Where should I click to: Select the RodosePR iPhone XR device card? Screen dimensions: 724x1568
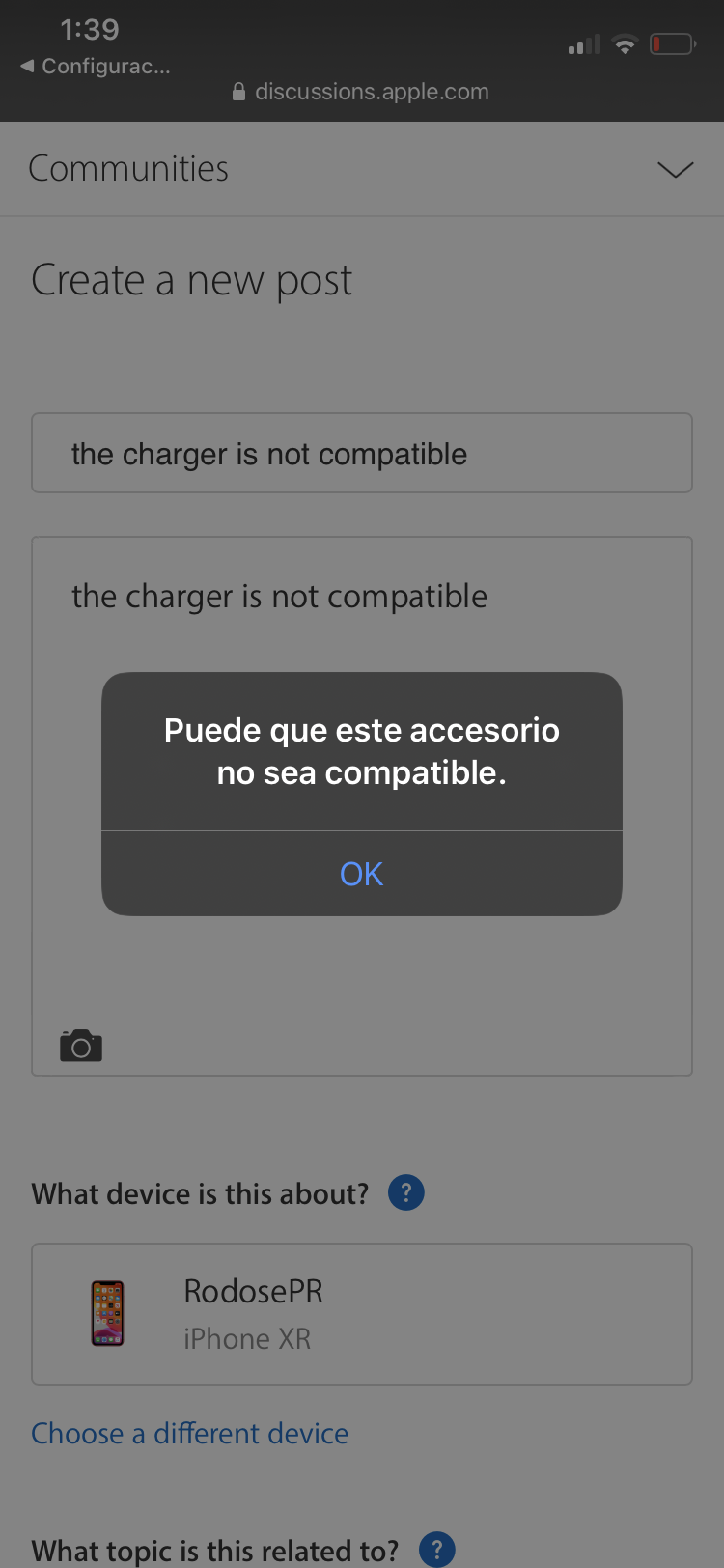(x=362, y=1314)
